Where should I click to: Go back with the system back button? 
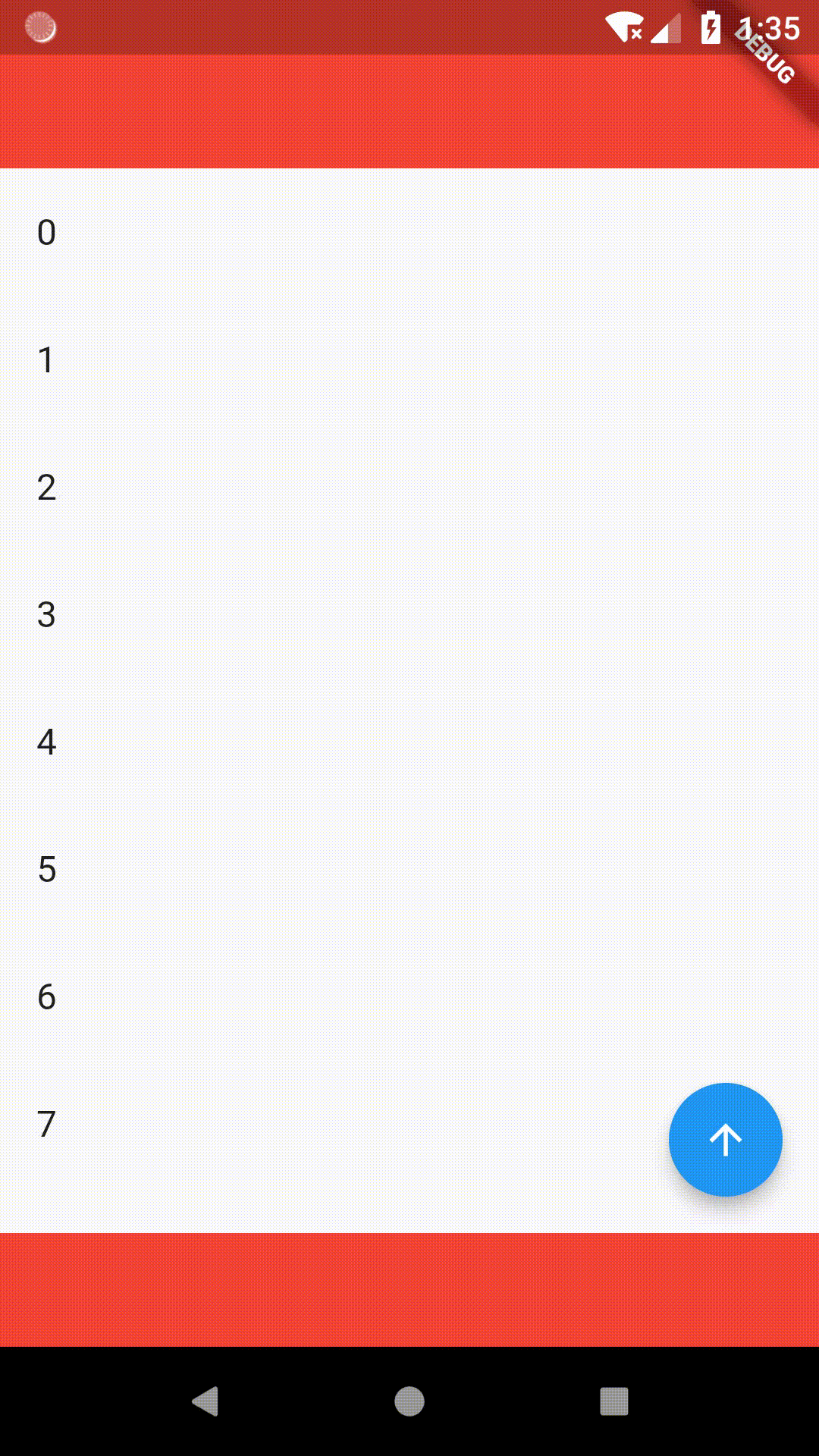click(x=205, y=1401)
